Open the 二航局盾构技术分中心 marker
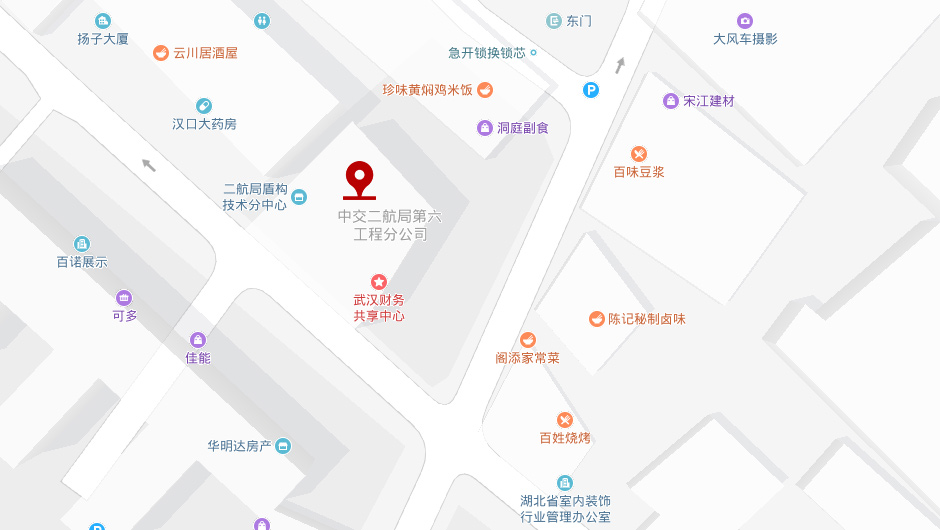 [x=299, y=197]
